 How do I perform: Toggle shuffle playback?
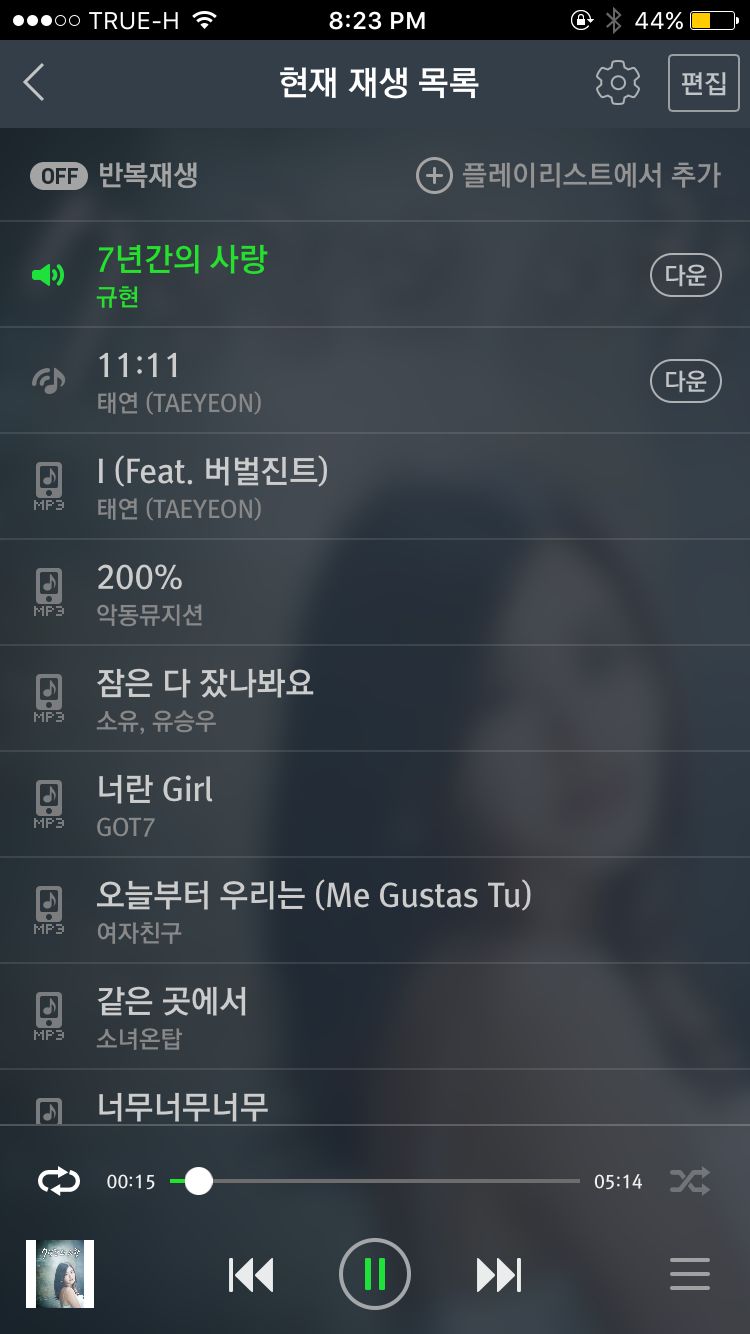click(690, 1181)
